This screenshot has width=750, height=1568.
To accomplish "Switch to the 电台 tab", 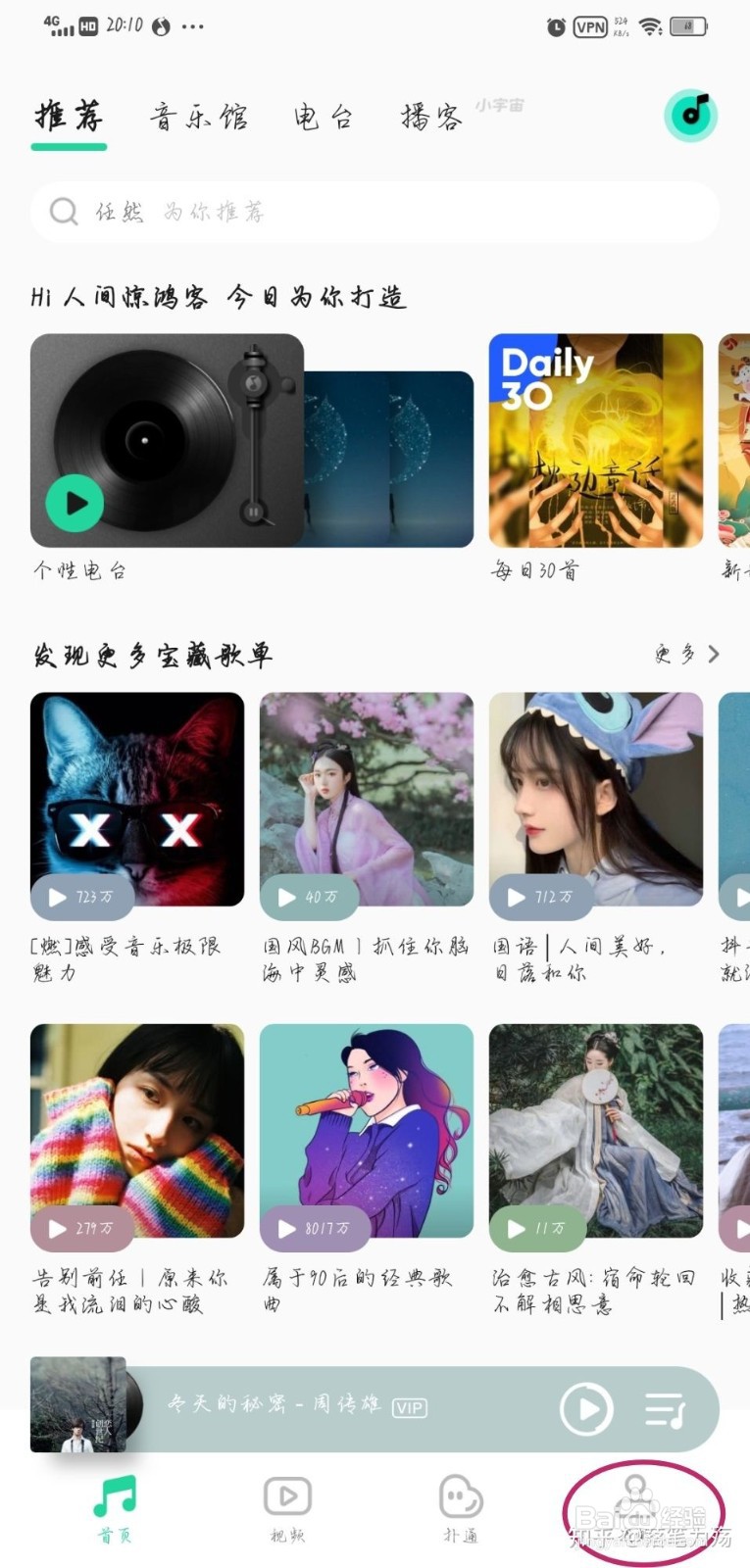I will click(324, 118).
